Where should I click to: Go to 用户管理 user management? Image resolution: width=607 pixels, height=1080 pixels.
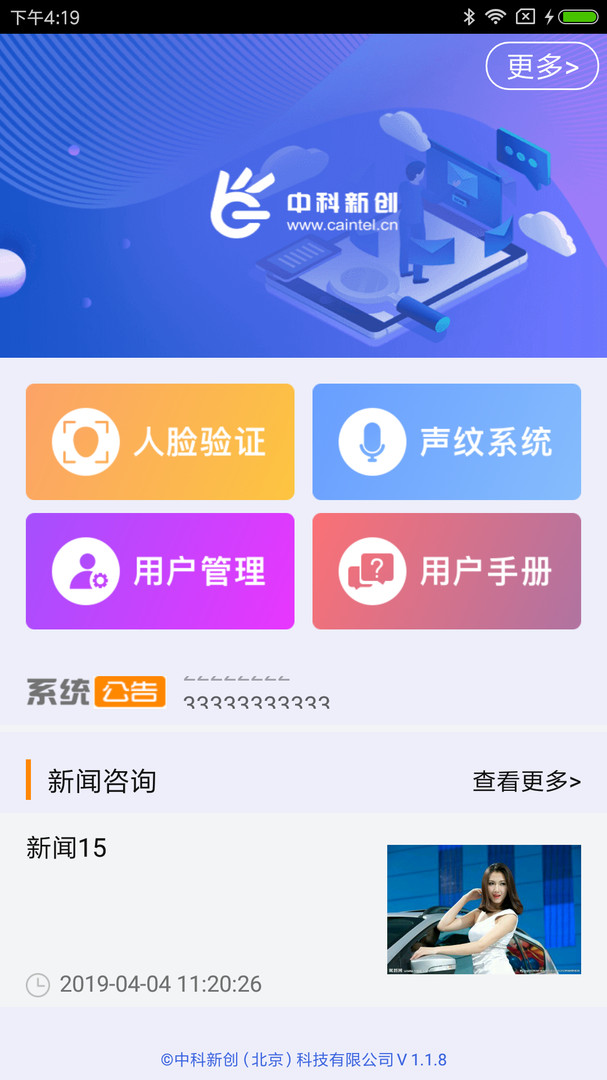coord(160,572)
